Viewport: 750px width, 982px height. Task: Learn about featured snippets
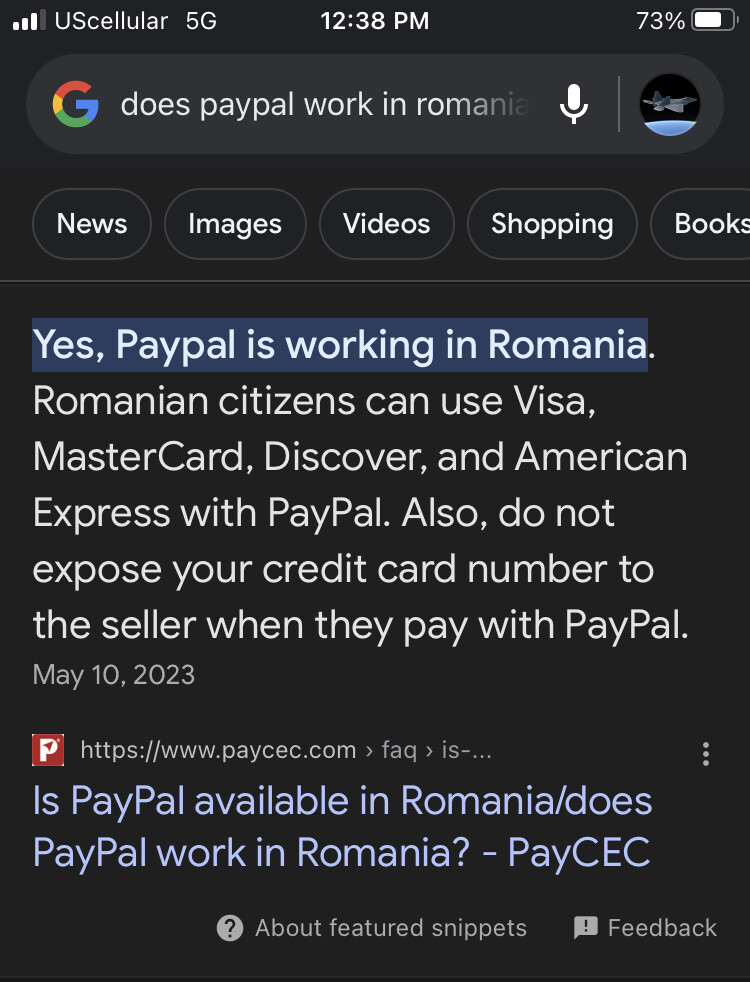pos(372,928)
